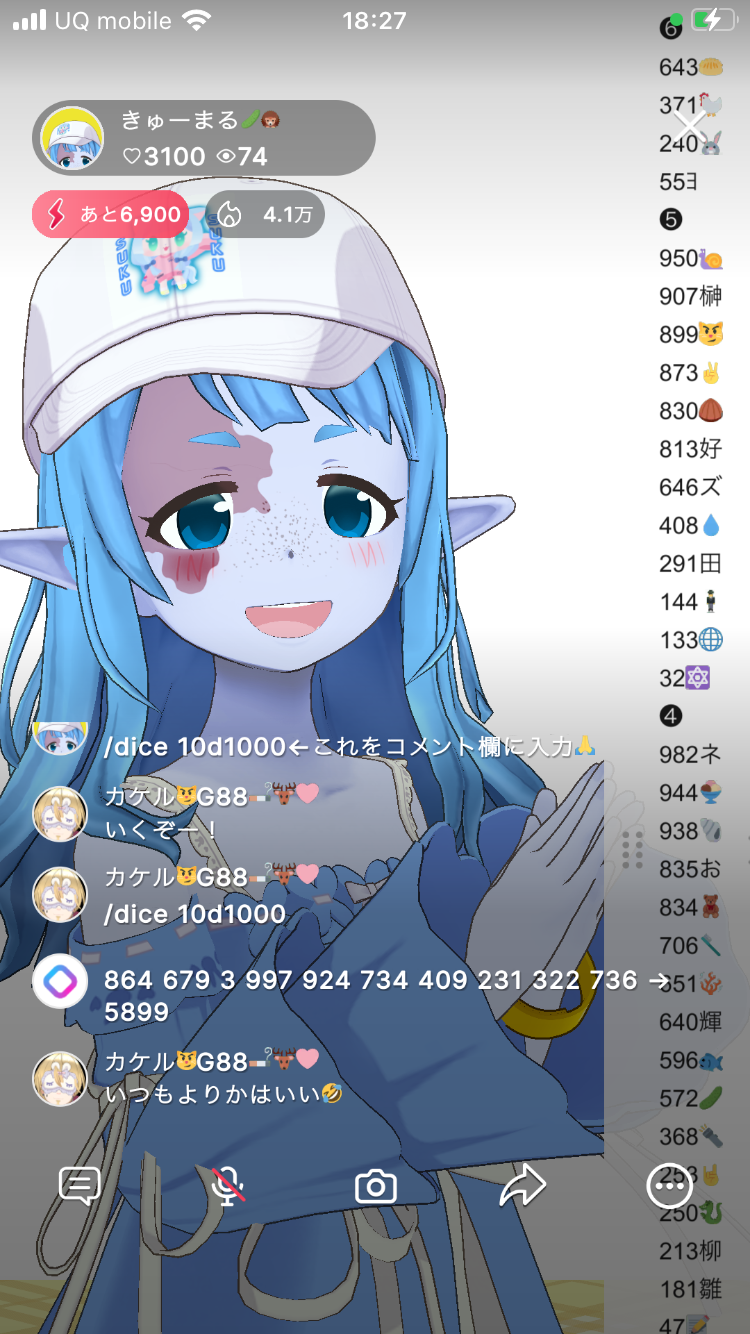Image resolution: width=750 pixels, height=1334 pixels.
Task: Open the 4.1万 flame points badge
Action: (x=266, y=214)
